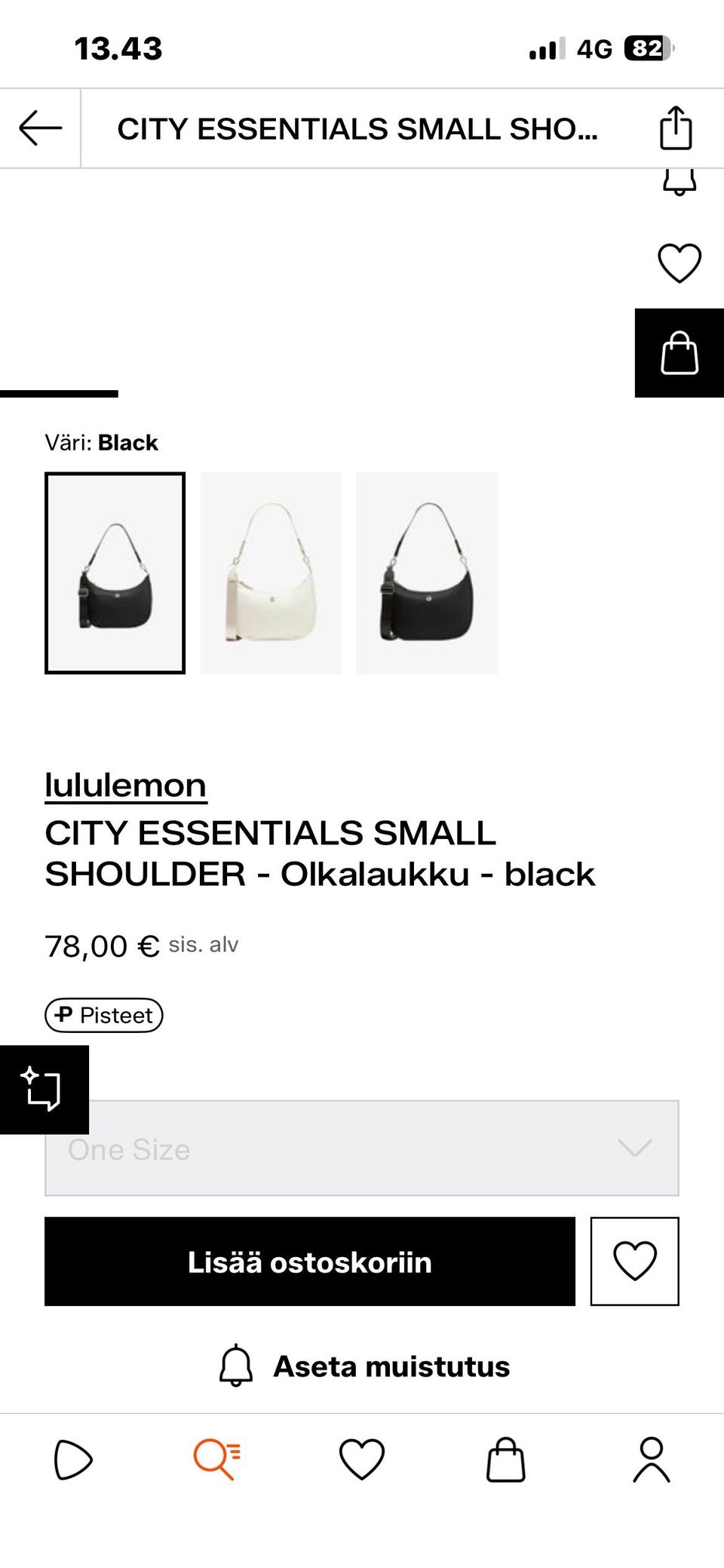Viewport: 724px width, 1568px height.
Task: Open the account profile tab
Action: coord(651,1459)
